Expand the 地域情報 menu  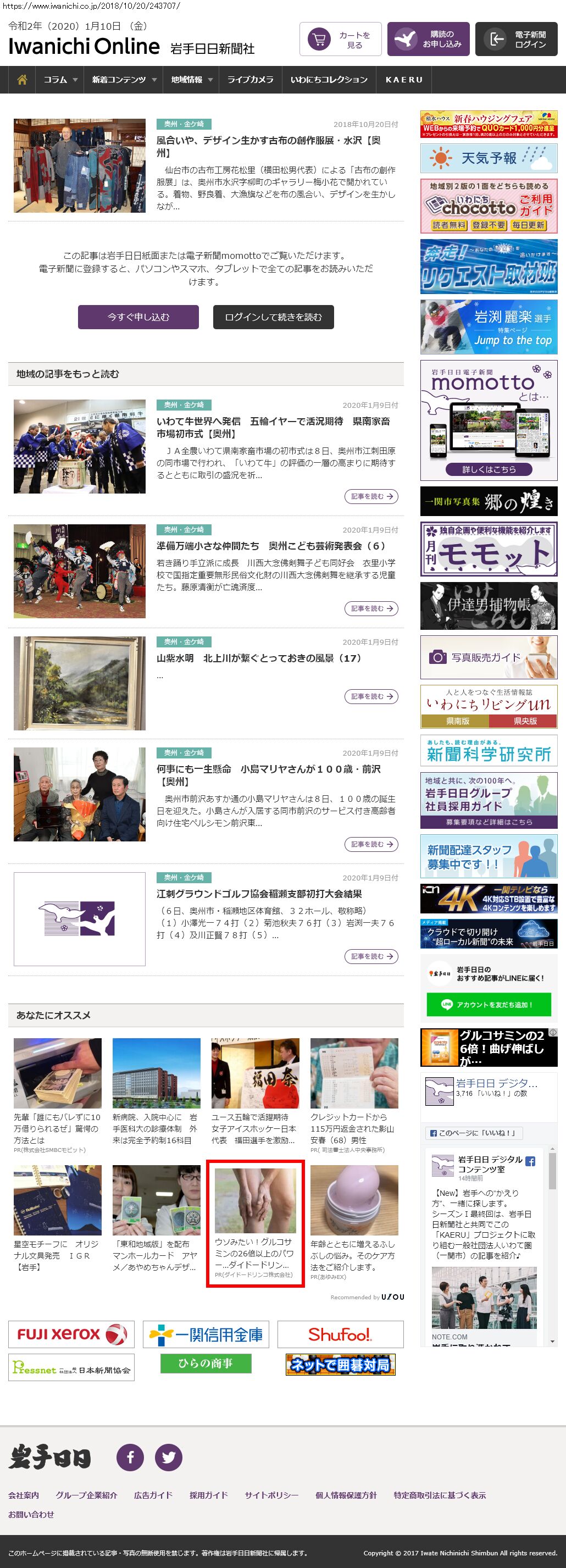192,80
